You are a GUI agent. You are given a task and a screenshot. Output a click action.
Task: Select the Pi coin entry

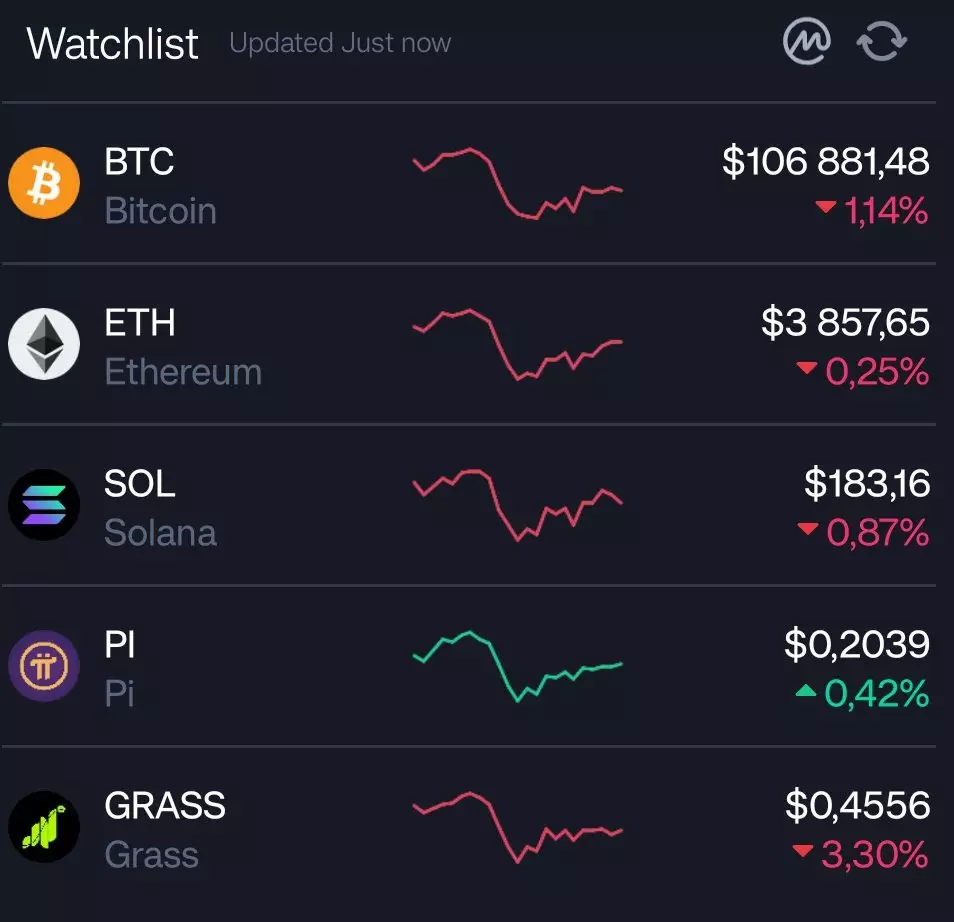click(x=468, y=668)
